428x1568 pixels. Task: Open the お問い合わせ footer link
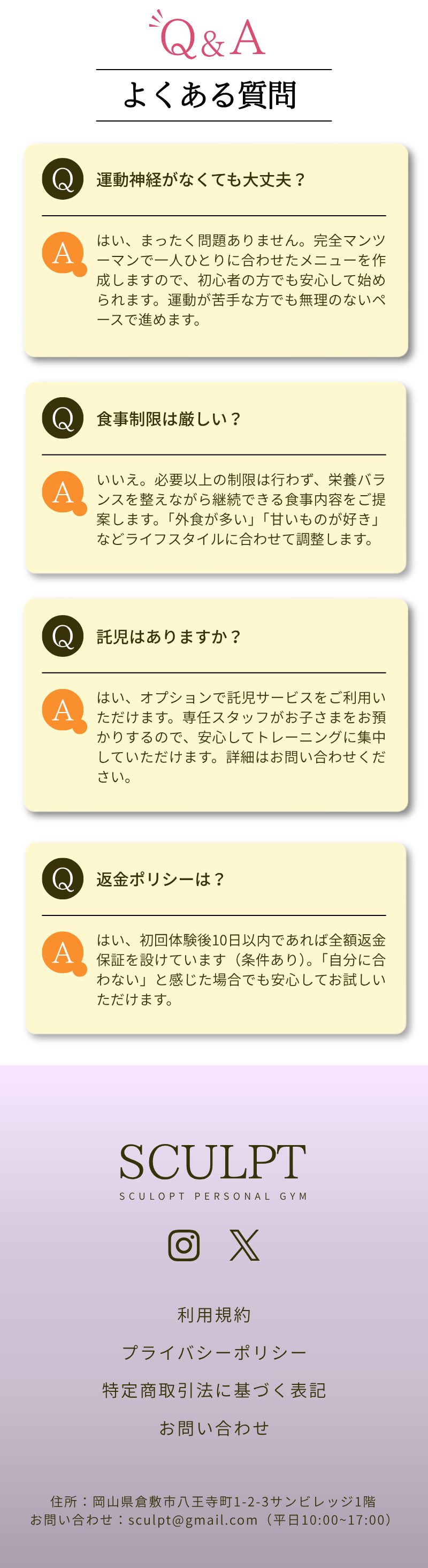click(x=214, y=1428)
